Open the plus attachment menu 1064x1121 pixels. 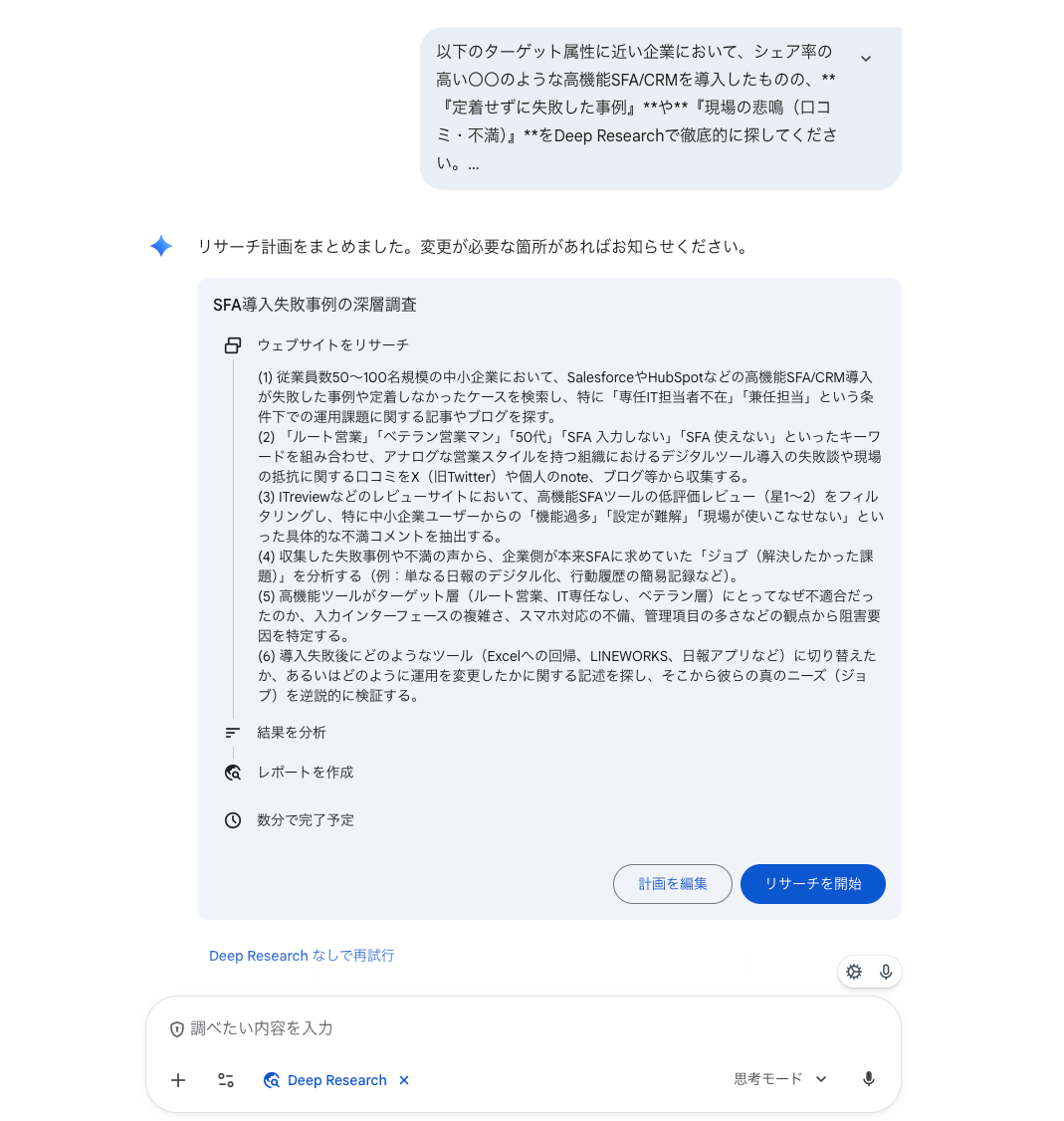178,1080
